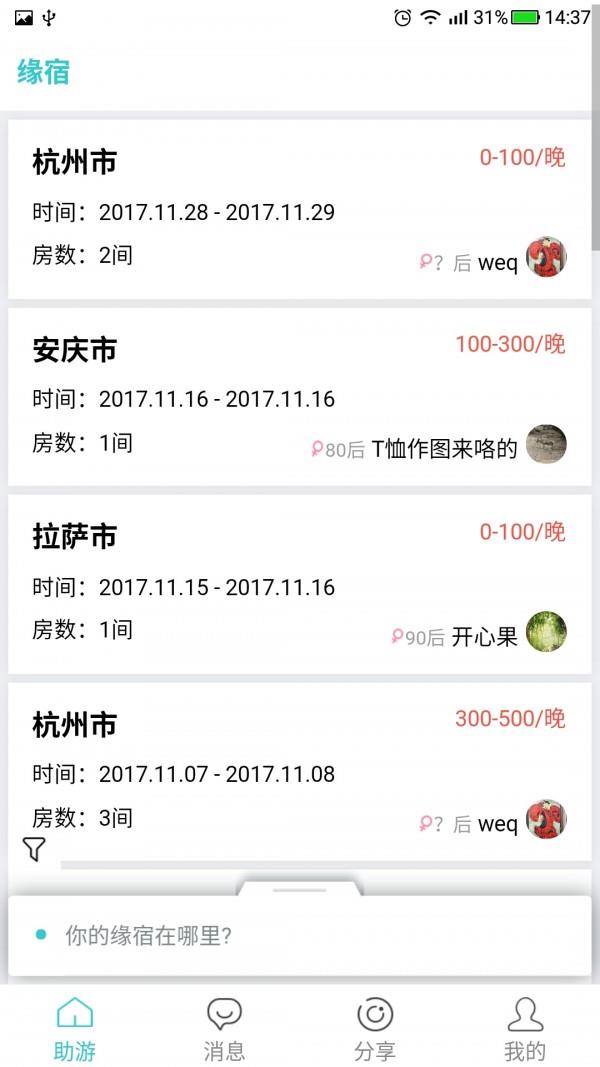The width and height of the screenshot is (600, 1067).
Task: View avatar of 开心果
Action: (x=546, y=632)
